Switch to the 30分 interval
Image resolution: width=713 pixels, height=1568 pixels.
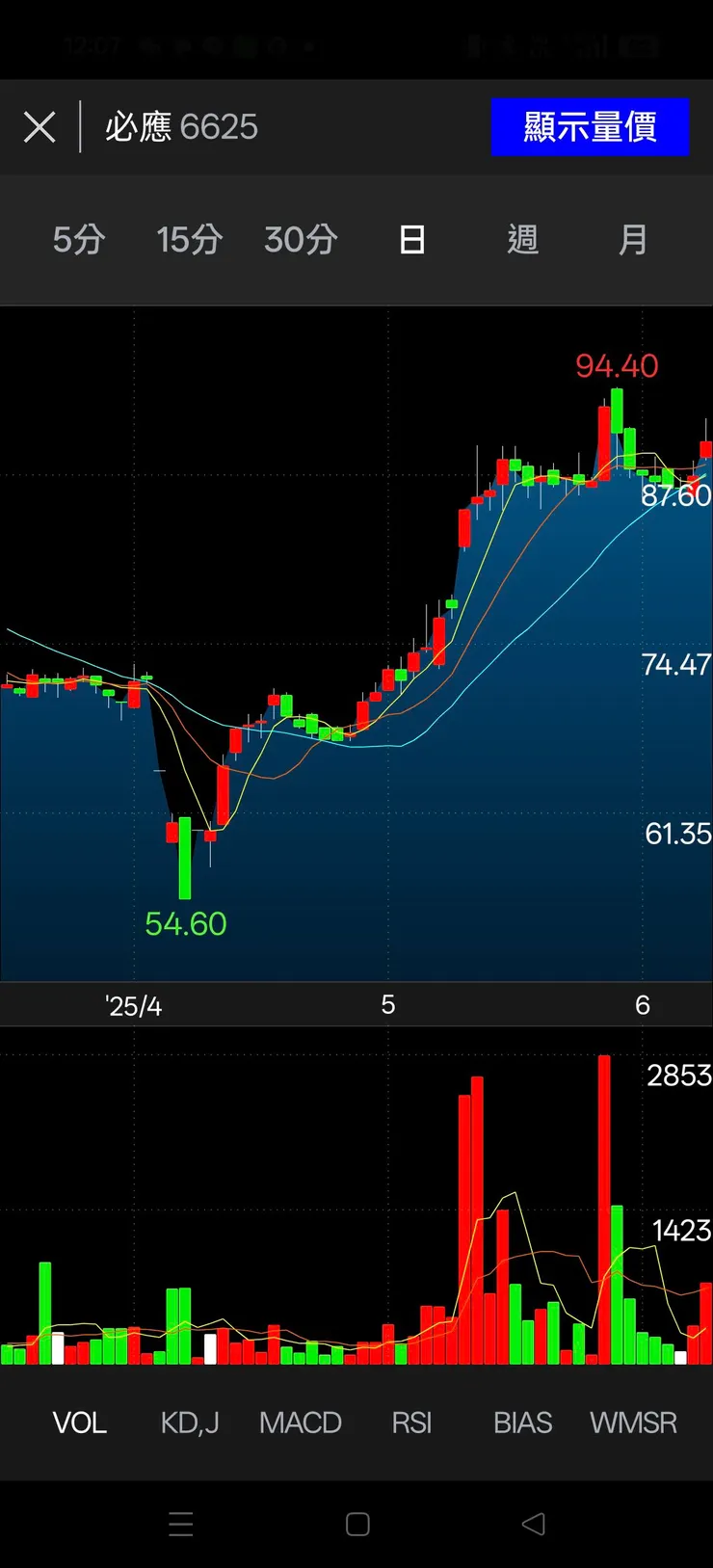coord(301,239)
